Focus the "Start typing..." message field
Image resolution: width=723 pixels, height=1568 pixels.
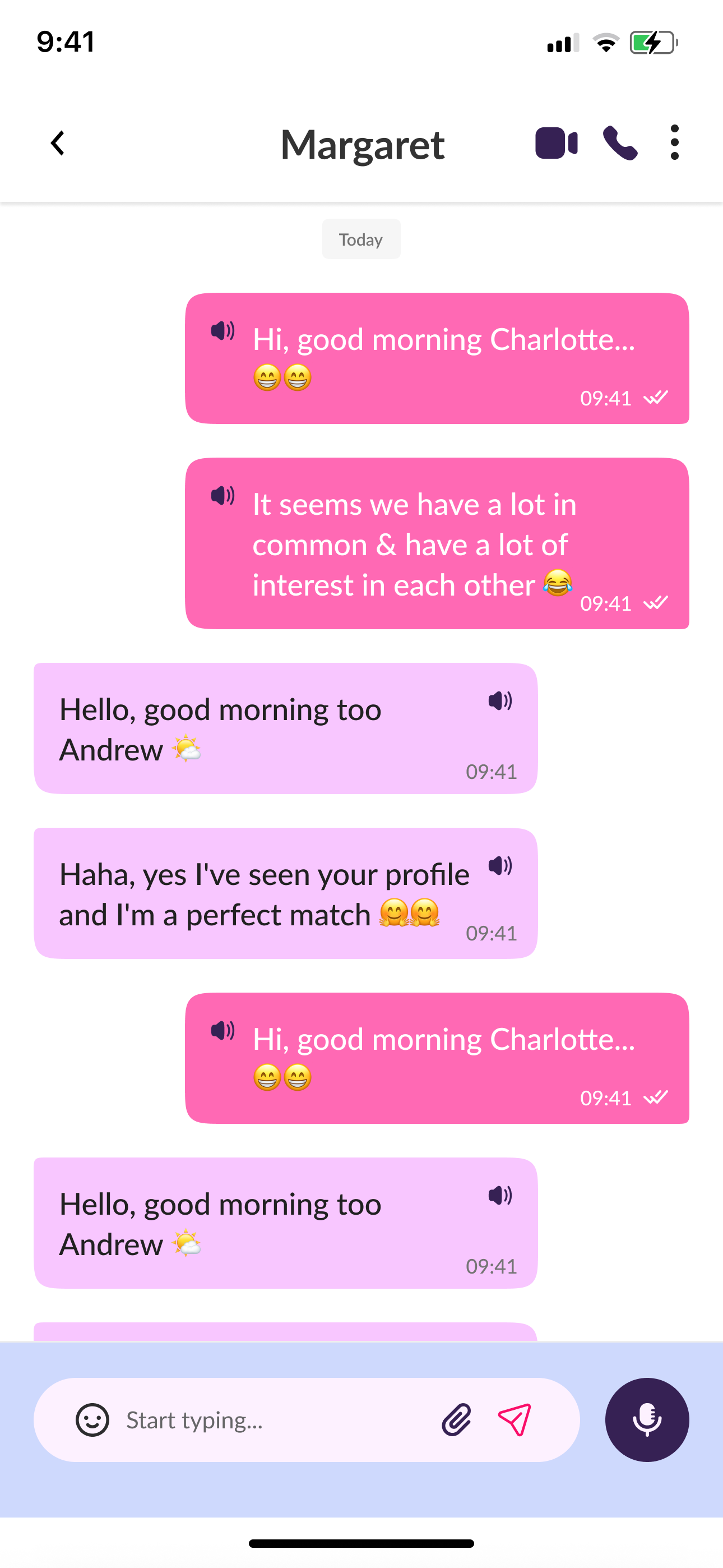pos(274,1420)
